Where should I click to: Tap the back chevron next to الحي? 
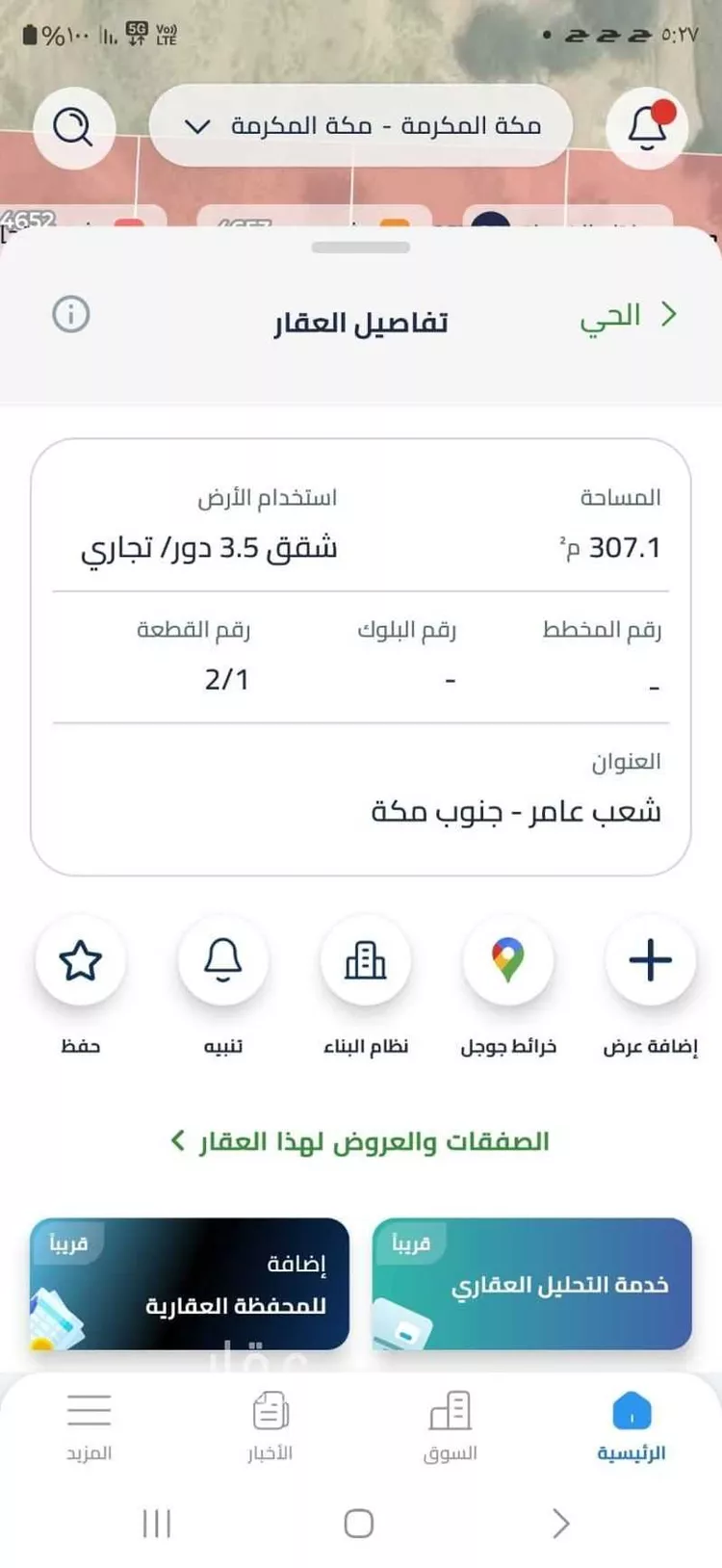pyautogui.click(x=669, y=314)
